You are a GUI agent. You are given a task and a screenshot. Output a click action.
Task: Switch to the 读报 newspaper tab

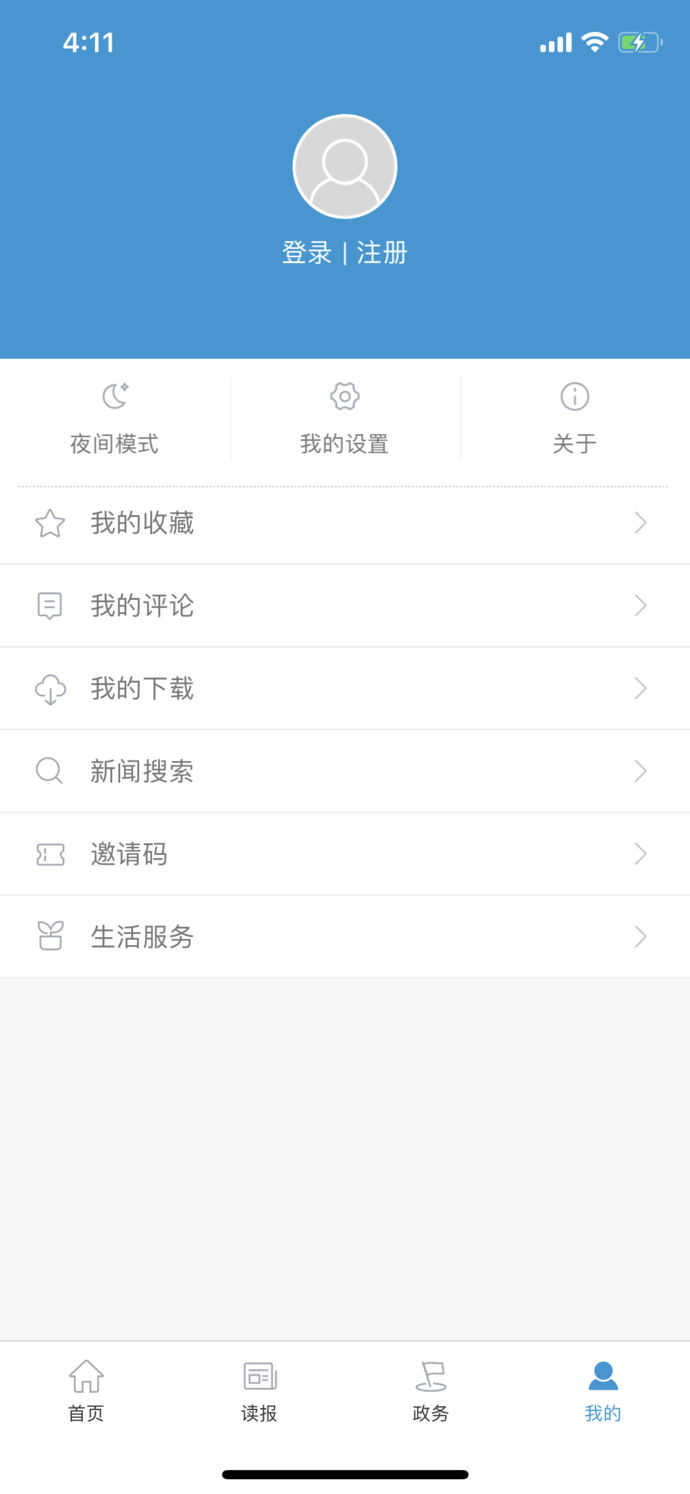[259, 1391]
